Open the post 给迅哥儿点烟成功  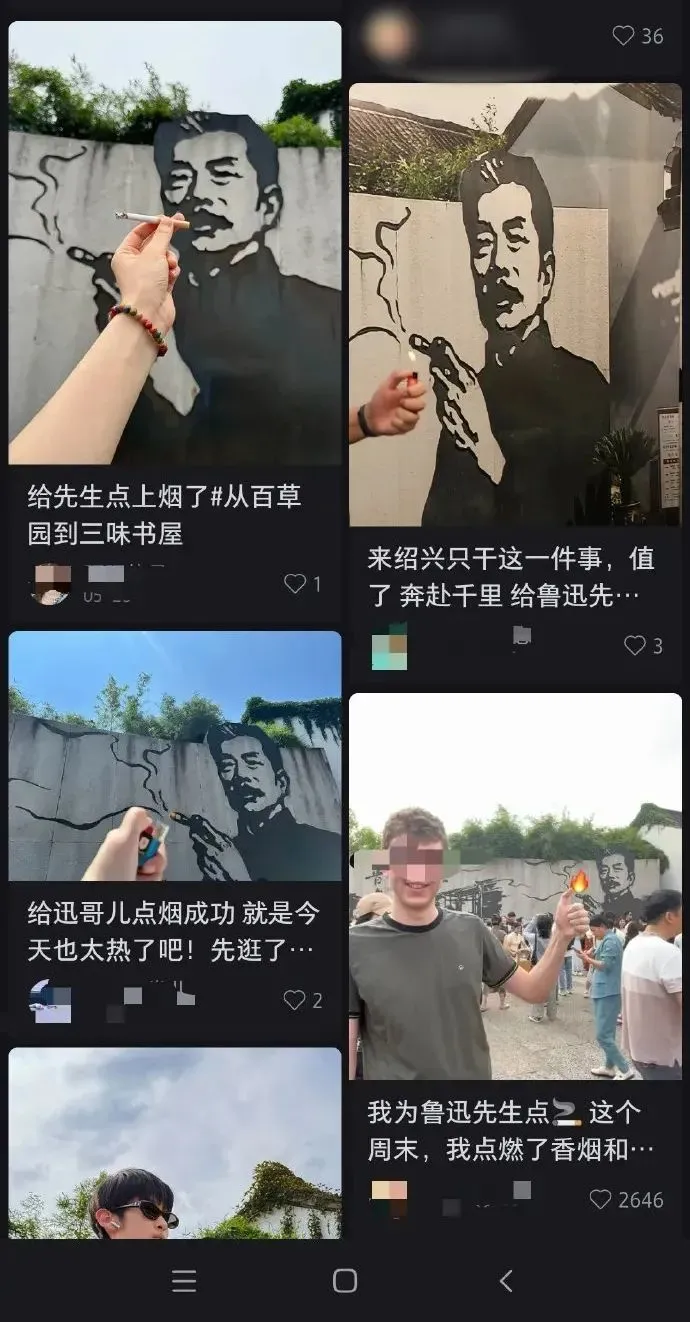tap(175, 757)
